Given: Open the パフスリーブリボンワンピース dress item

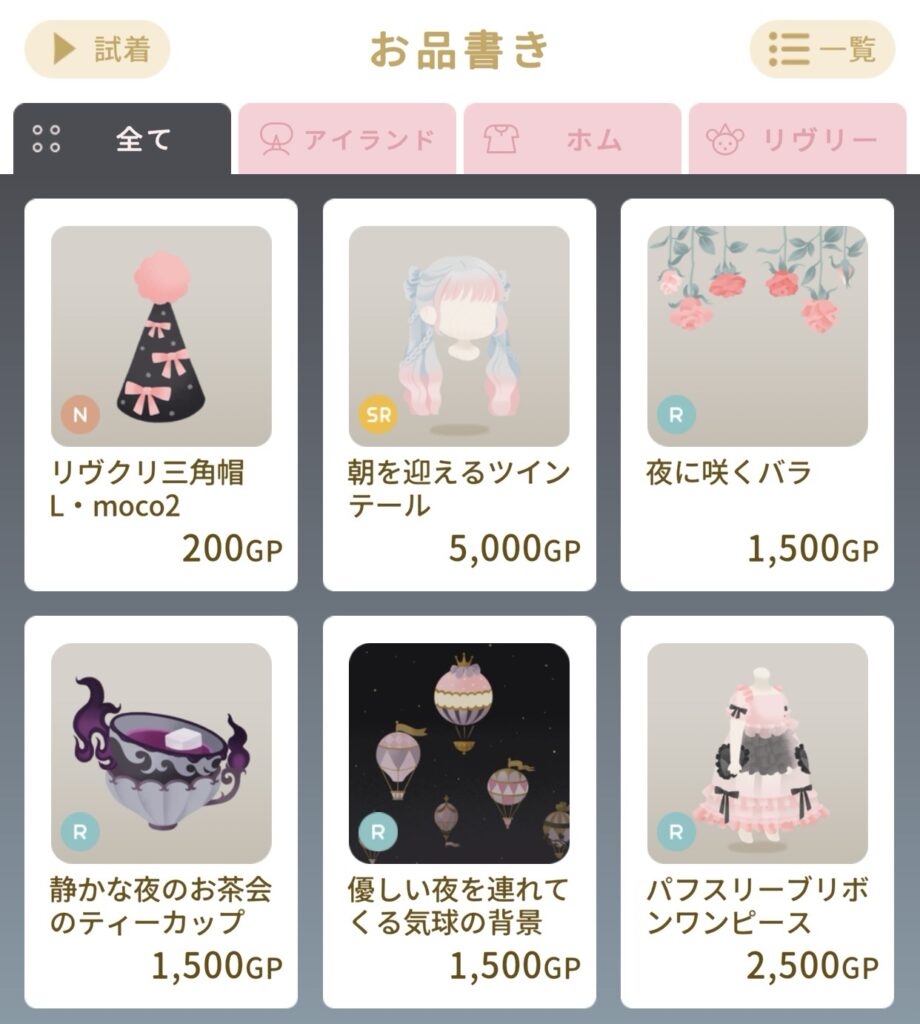Looking at the screenshot, I should 757,811.
